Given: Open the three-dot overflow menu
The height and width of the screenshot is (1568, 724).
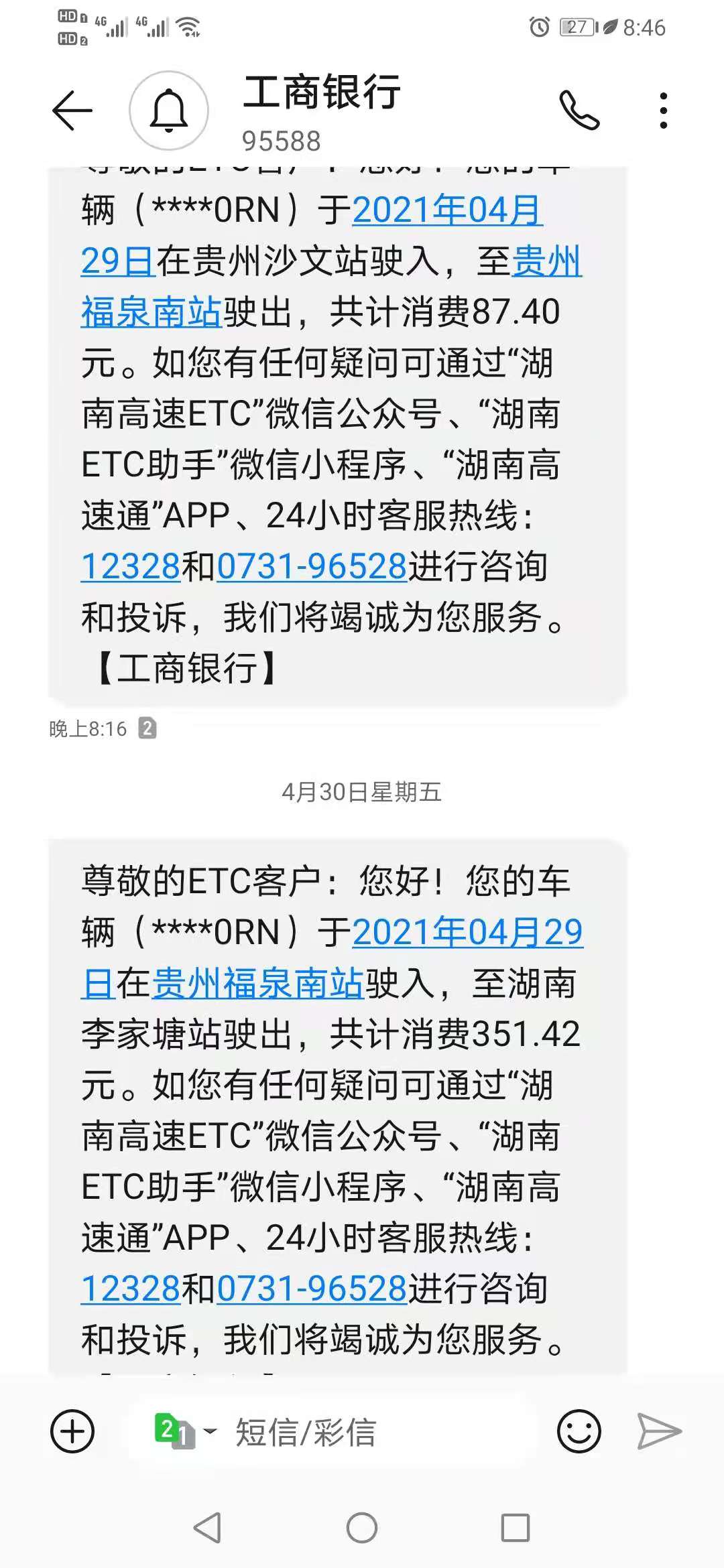Looking at the screenshot, I should 663,111.
